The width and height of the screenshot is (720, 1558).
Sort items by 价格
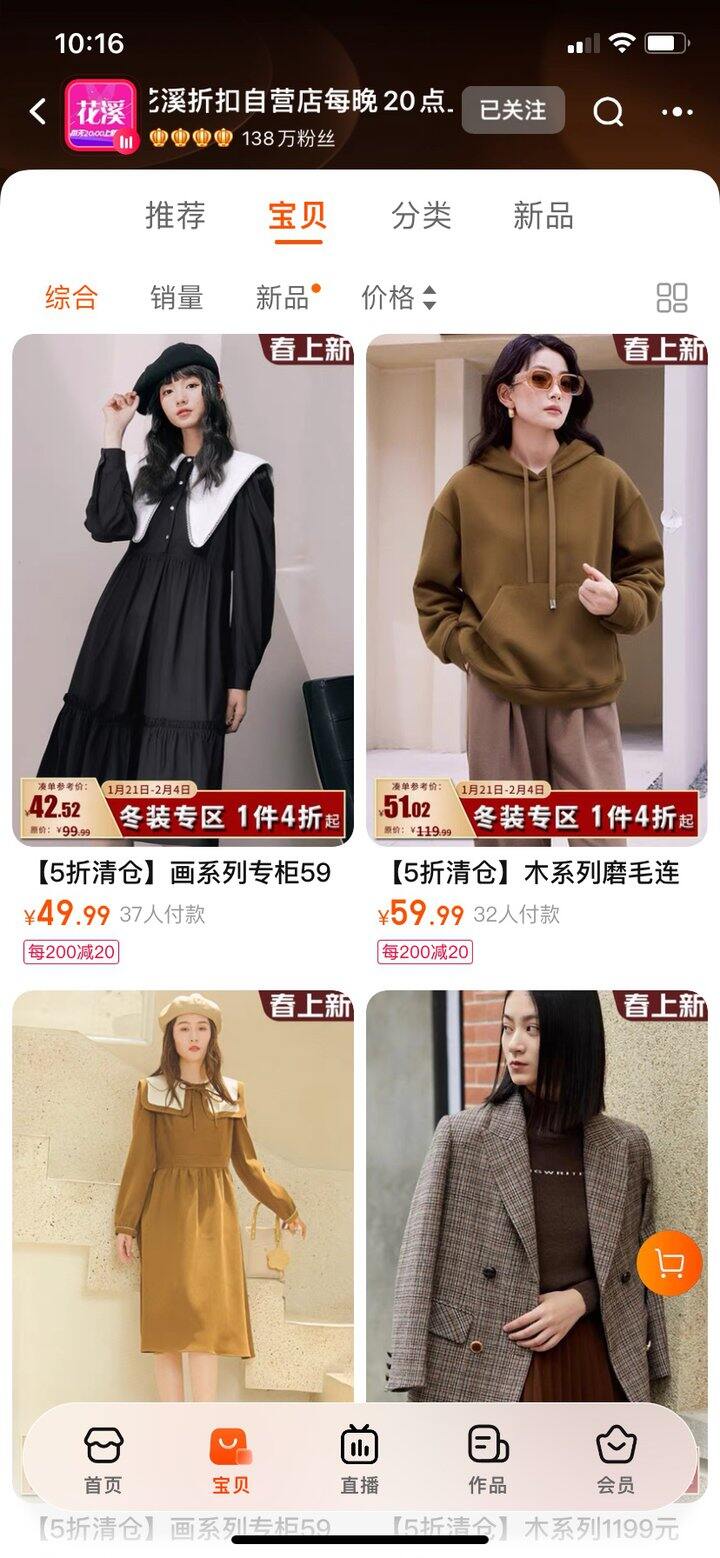pyautogui.click(x=398, y=297)
